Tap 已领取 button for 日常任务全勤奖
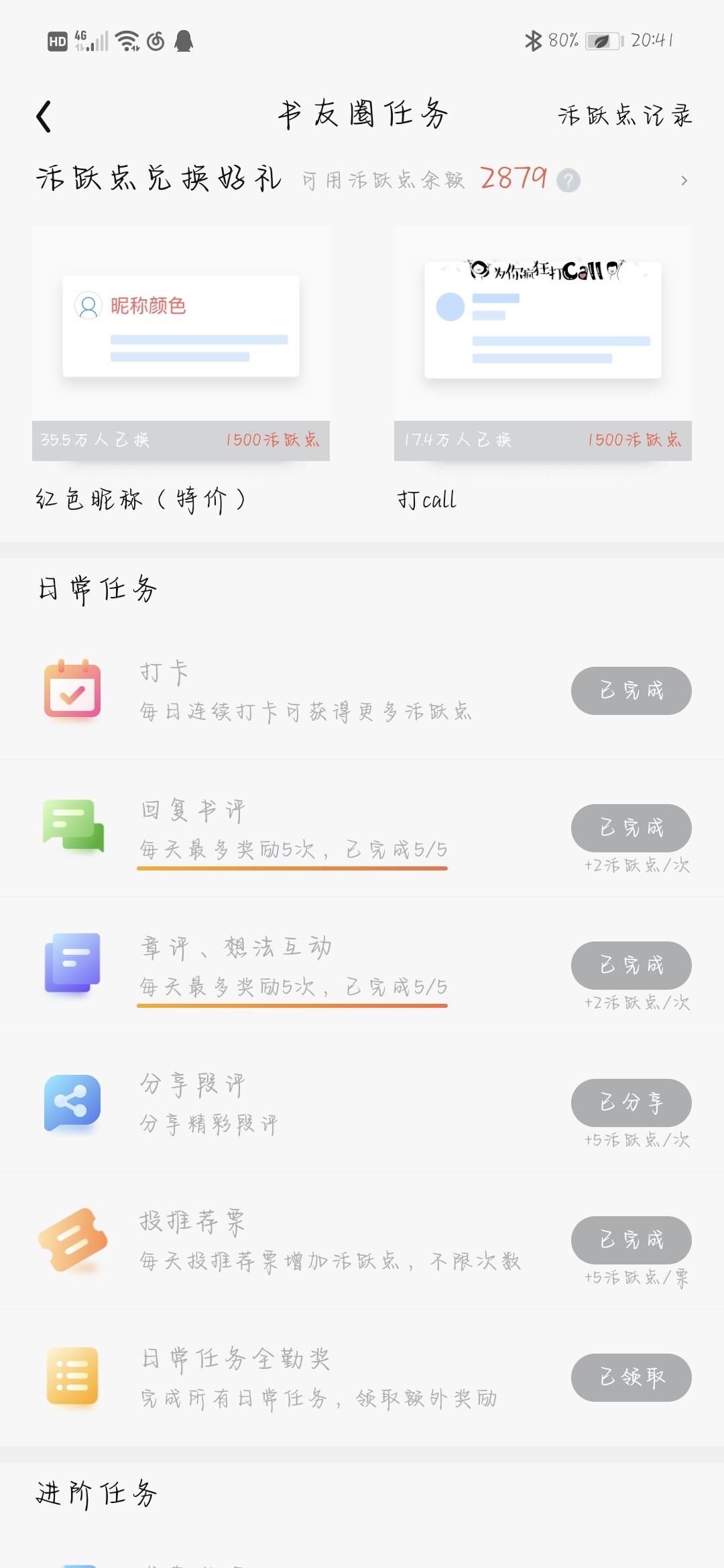Image resolution: width=724 pixels, height=1568 pixels. click(631, 1378)
